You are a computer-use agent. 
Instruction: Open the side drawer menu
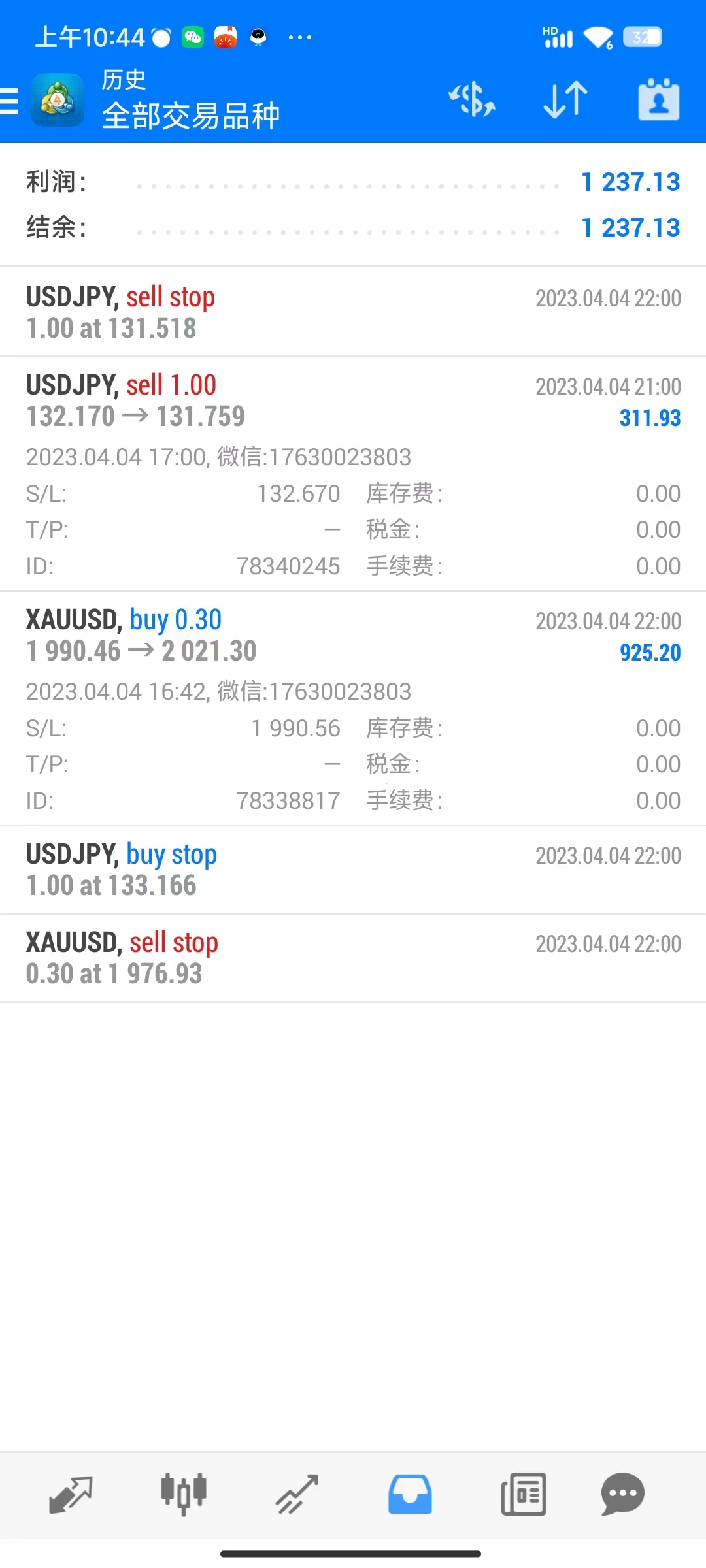(x=10, y=101)
